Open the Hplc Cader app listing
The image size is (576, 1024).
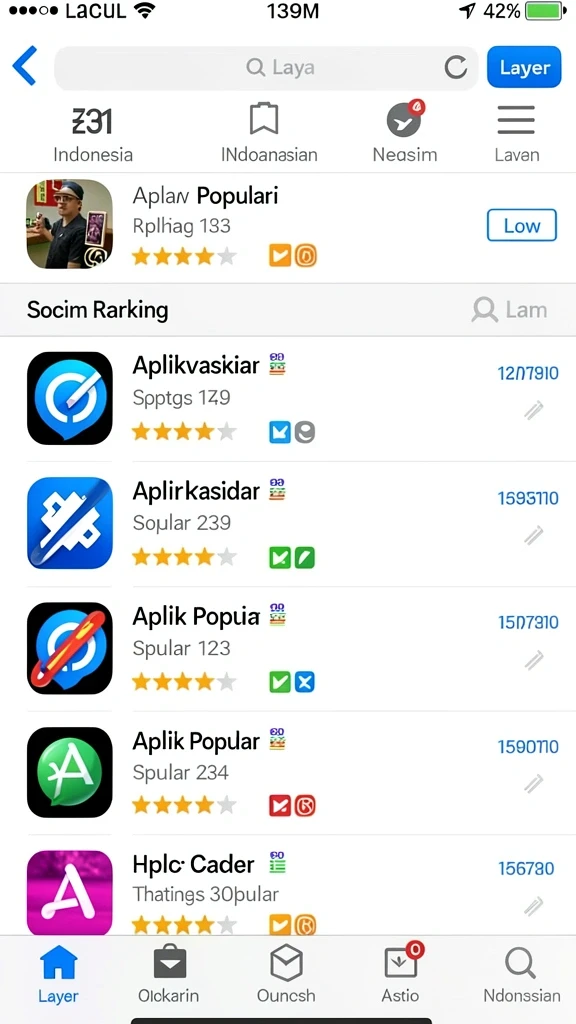[x=288, y=886]
